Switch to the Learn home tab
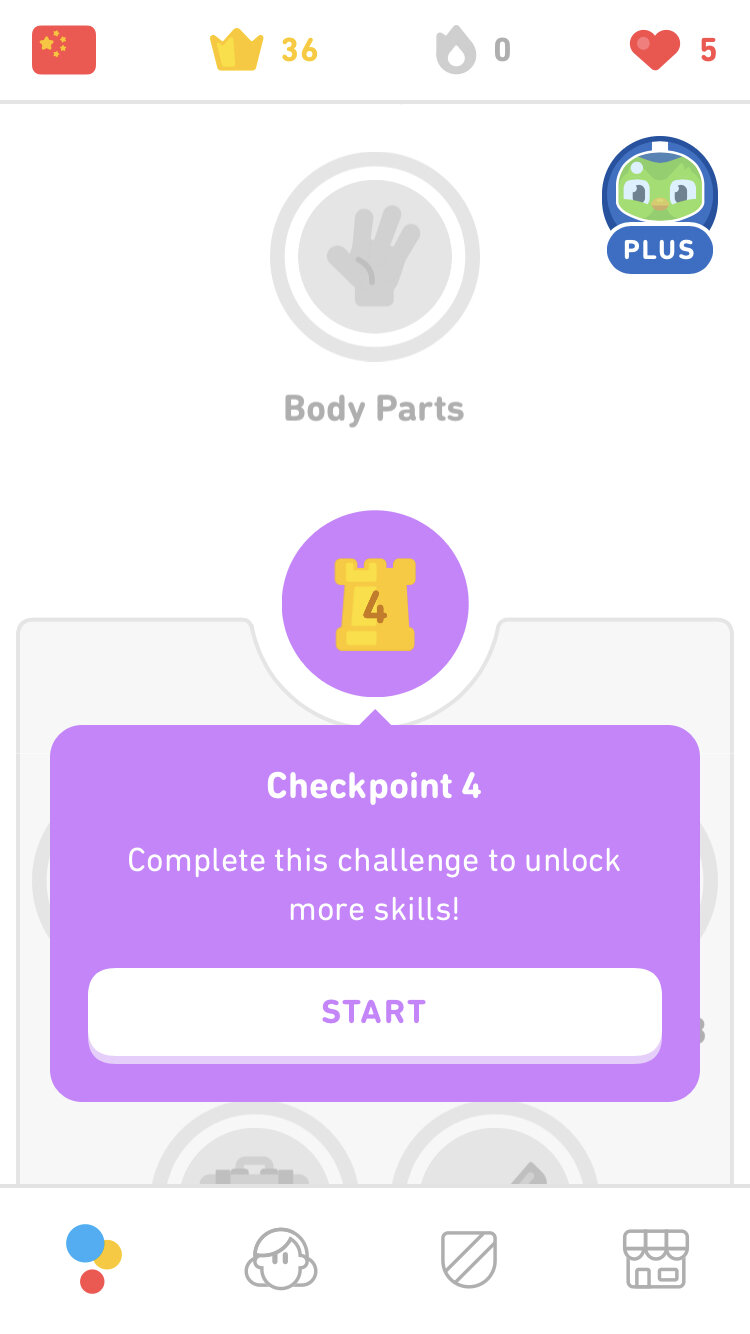 94,1258
